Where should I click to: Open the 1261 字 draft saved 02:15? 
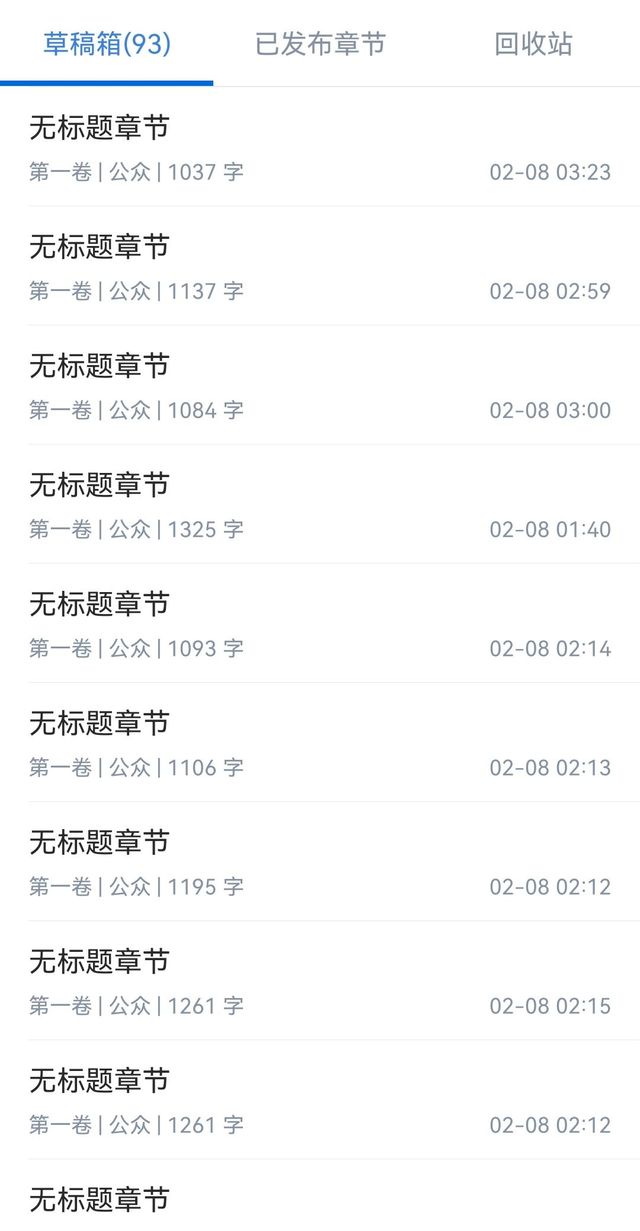tap(320, 980)
